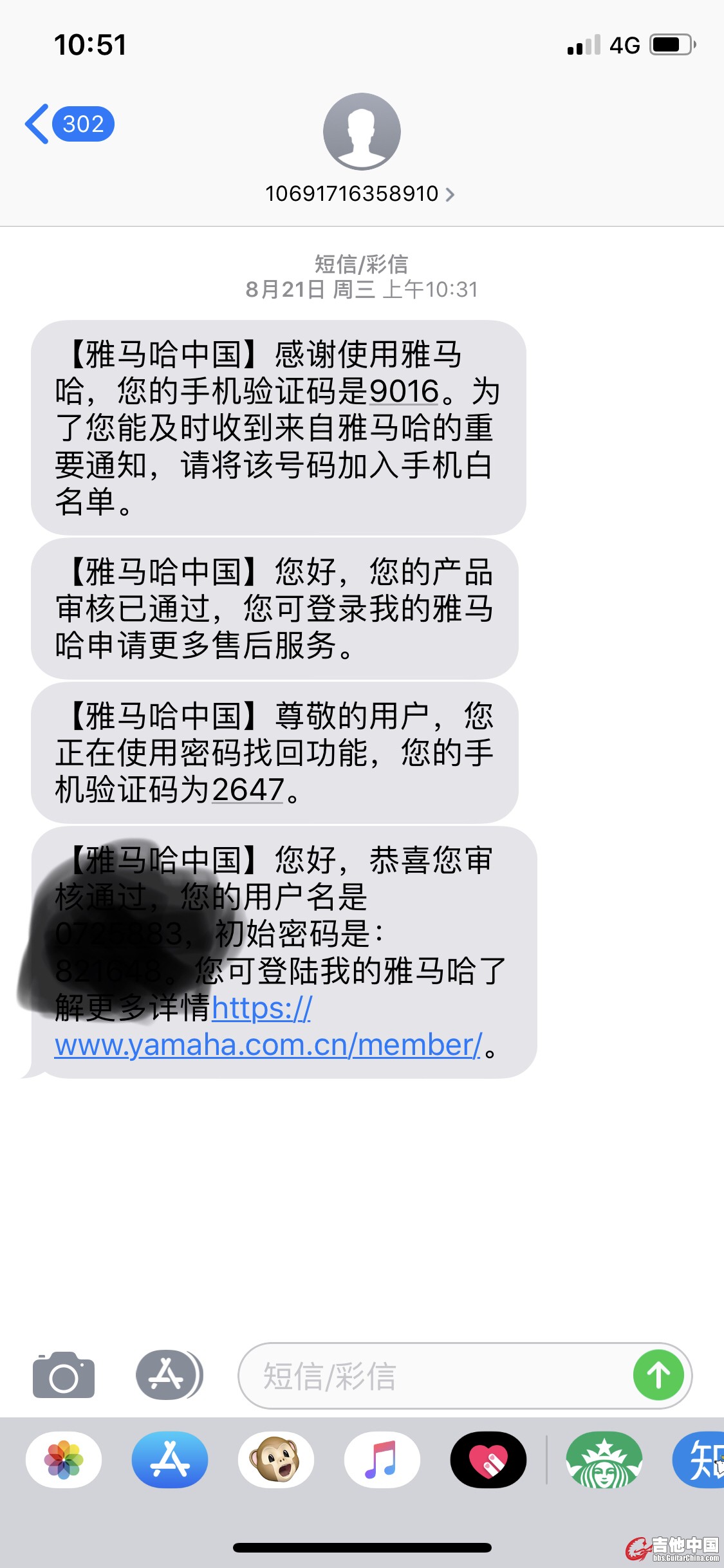Open the Animoji monkey app
Screen dimensions: 724x1568
(x=276, y=1460)
